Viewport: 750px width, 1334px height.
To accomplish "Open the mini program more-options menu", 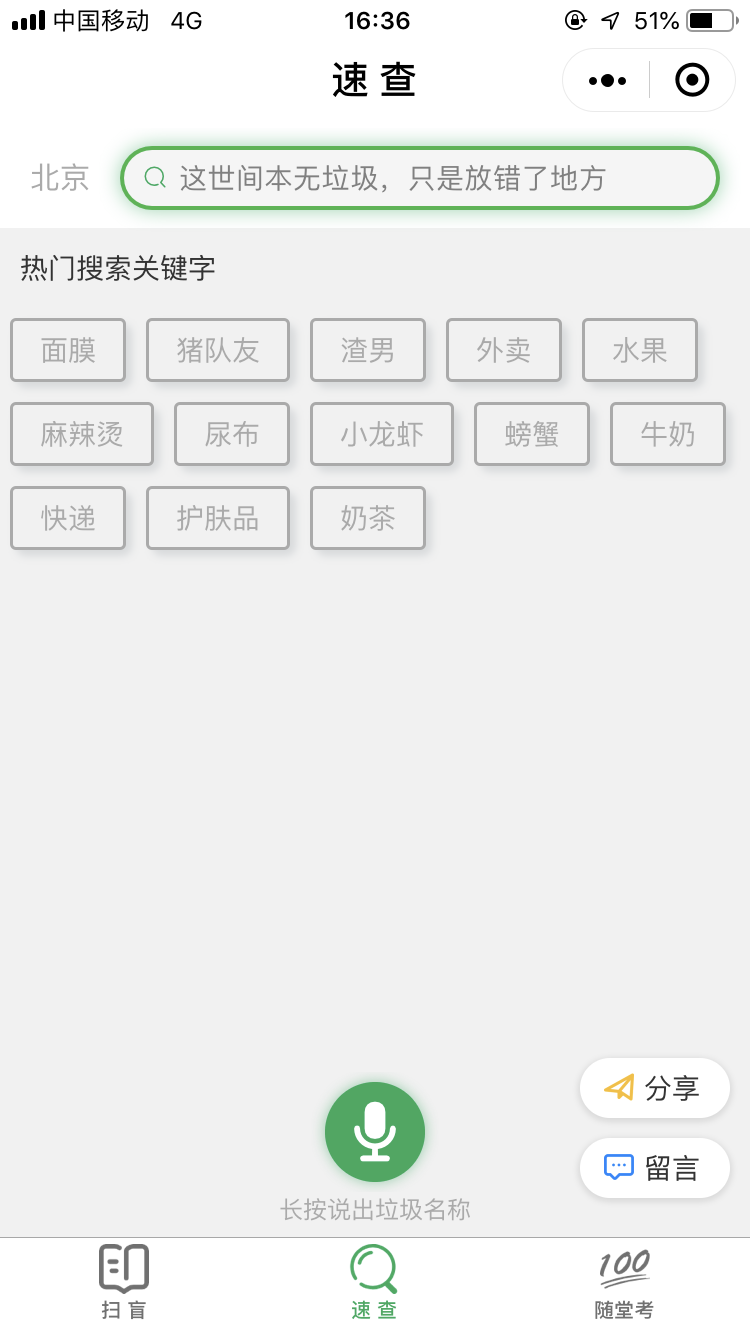I will coord(607,80).
